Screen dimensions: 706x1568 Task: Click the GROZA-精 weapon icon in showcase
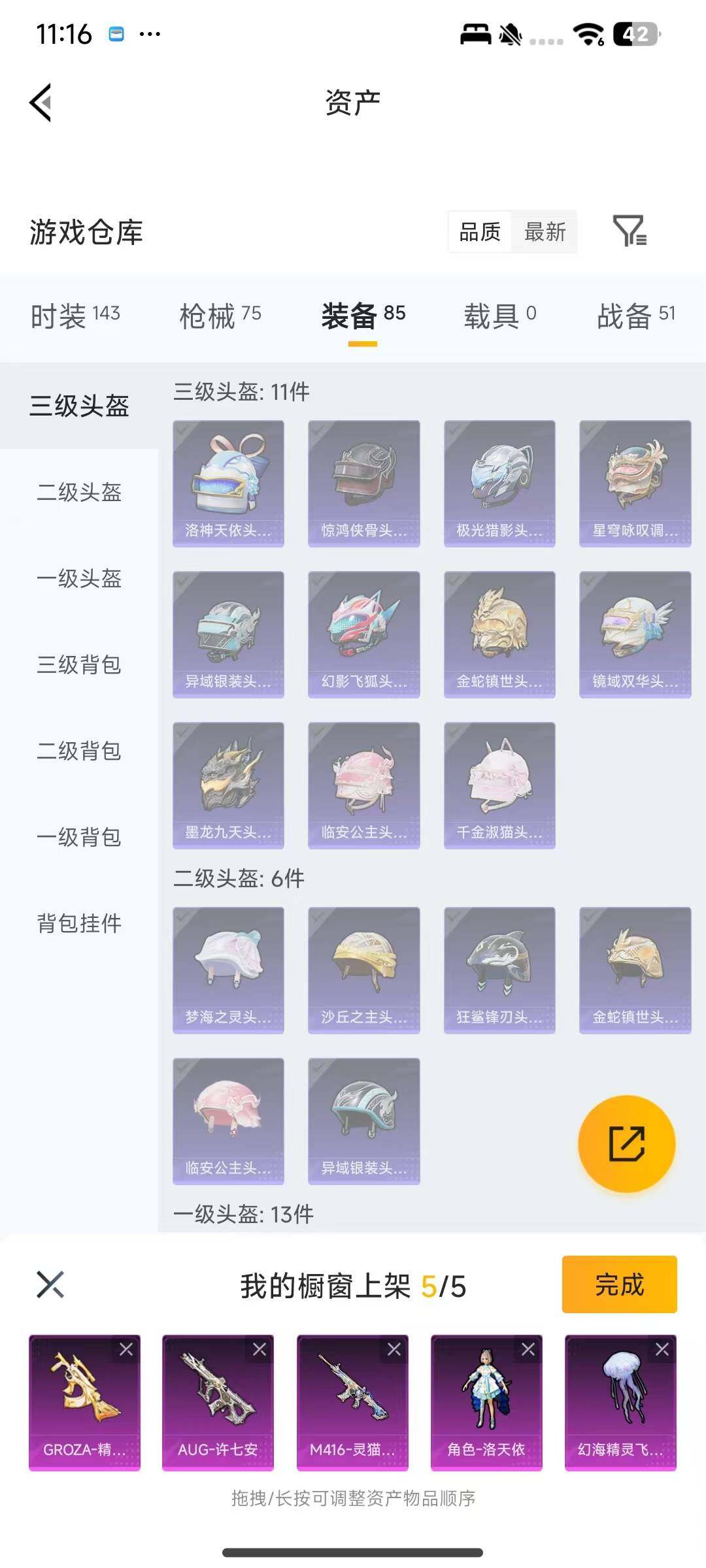(85, 1399)
